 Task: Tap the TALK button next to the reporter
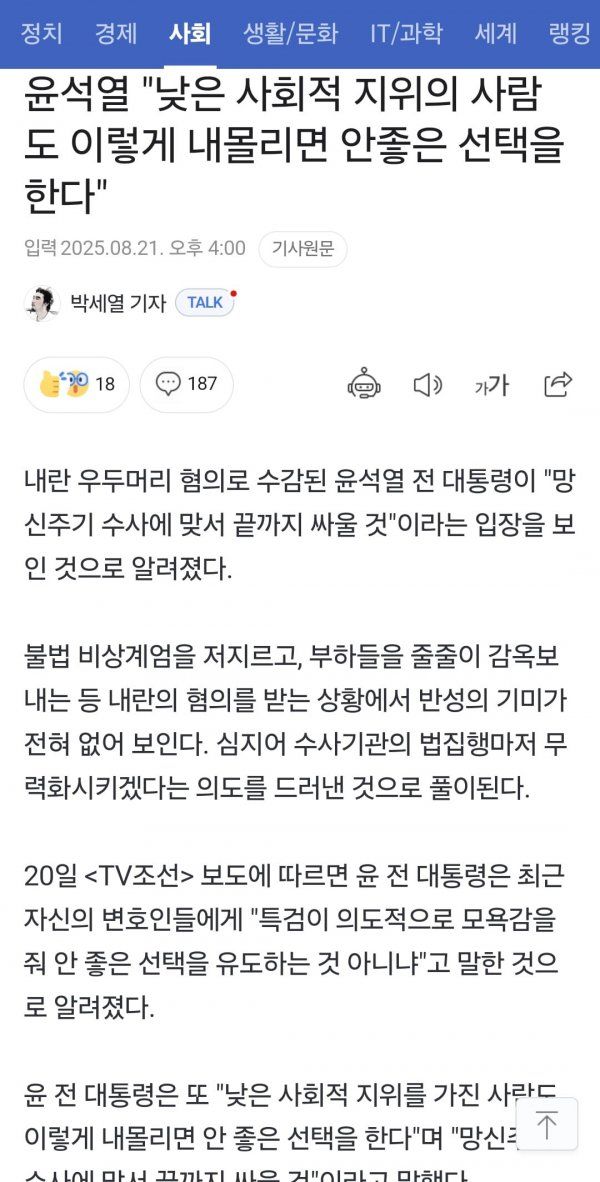click(205, 303)
